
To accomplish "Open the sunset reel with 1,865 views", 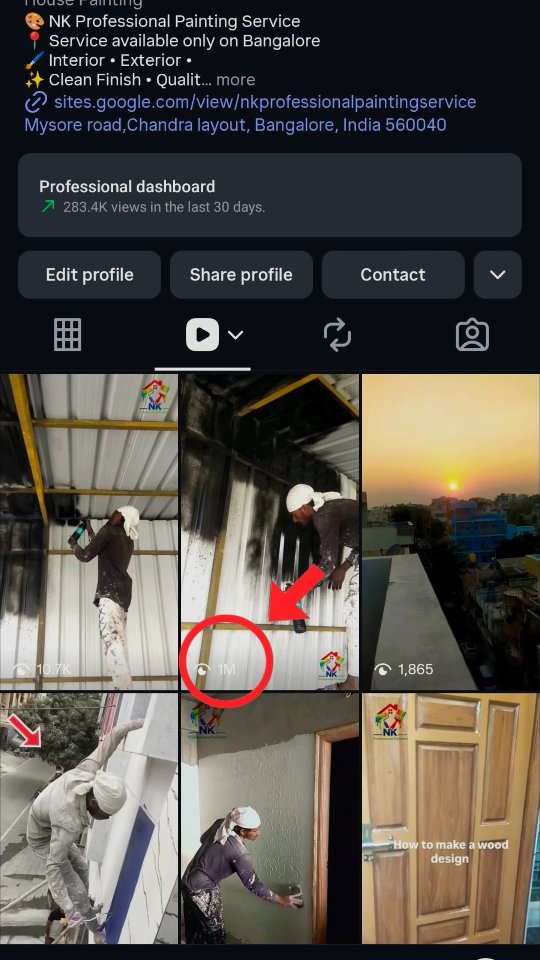I will click(x=451, y=532).
